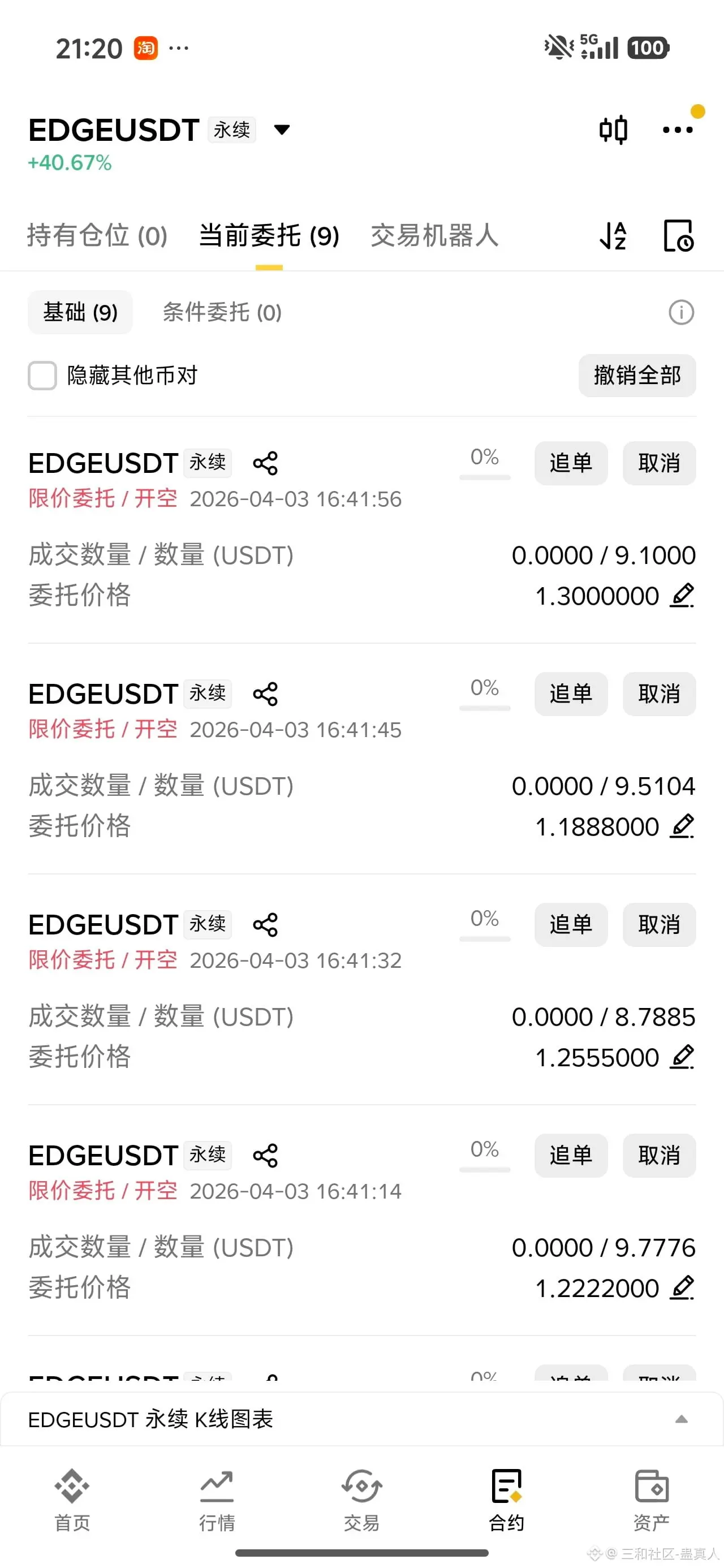
Task: Open the order history icon
Action: click(678, 236)
